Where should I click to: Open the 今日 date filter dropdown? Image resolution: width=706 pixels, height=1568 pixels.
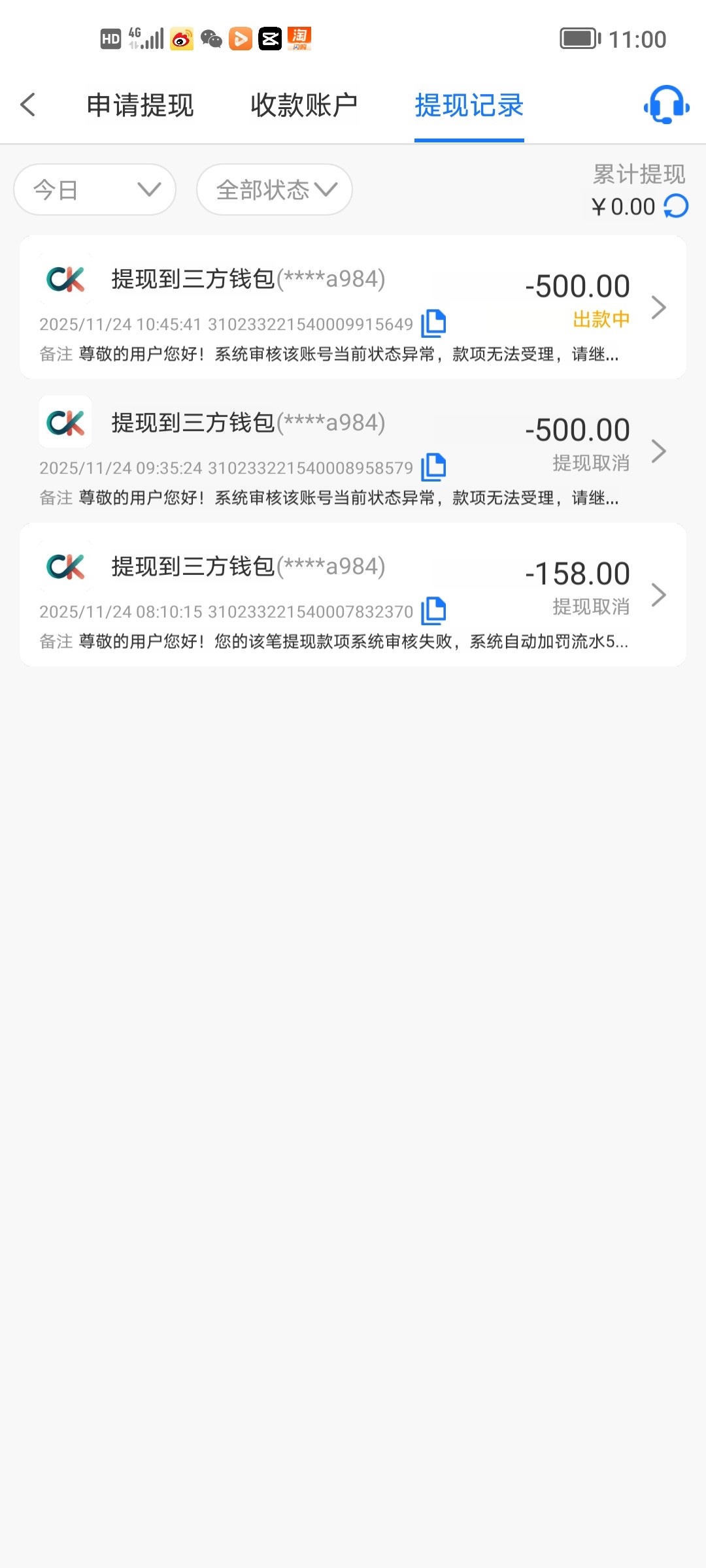[94, 189]
